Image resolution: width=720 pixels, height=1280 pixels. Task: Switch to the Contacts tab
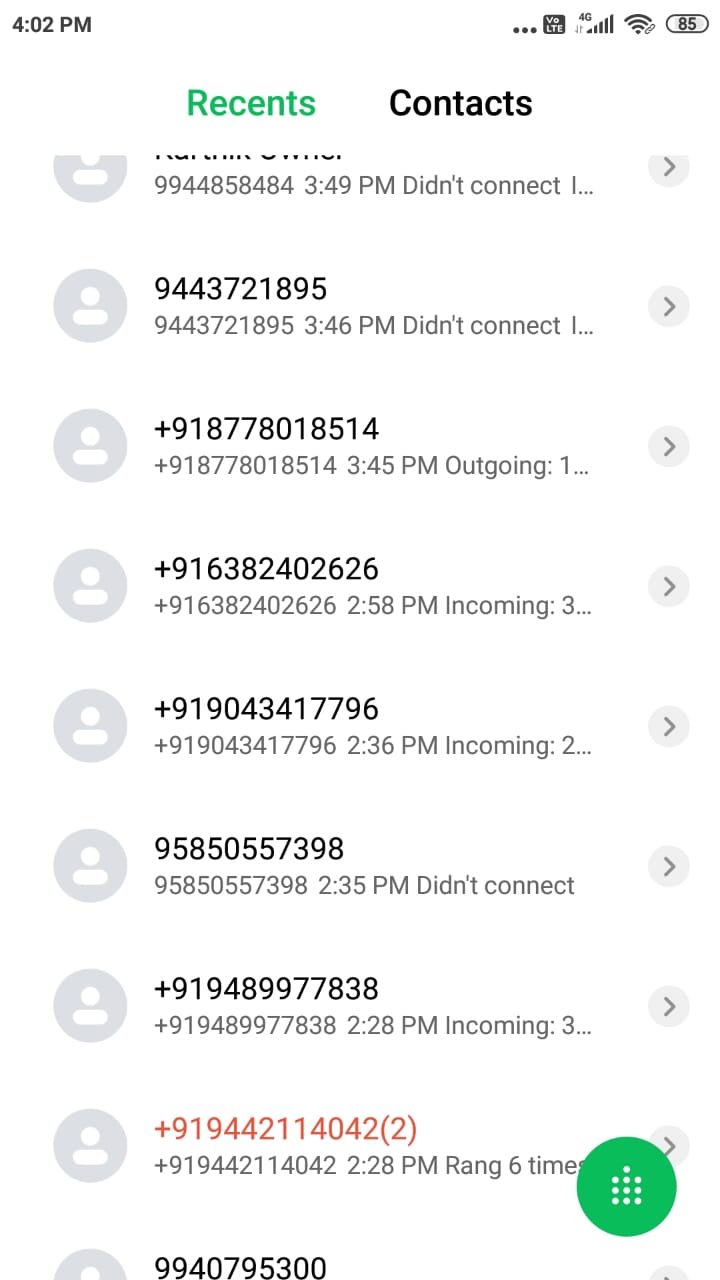(460, 103)
